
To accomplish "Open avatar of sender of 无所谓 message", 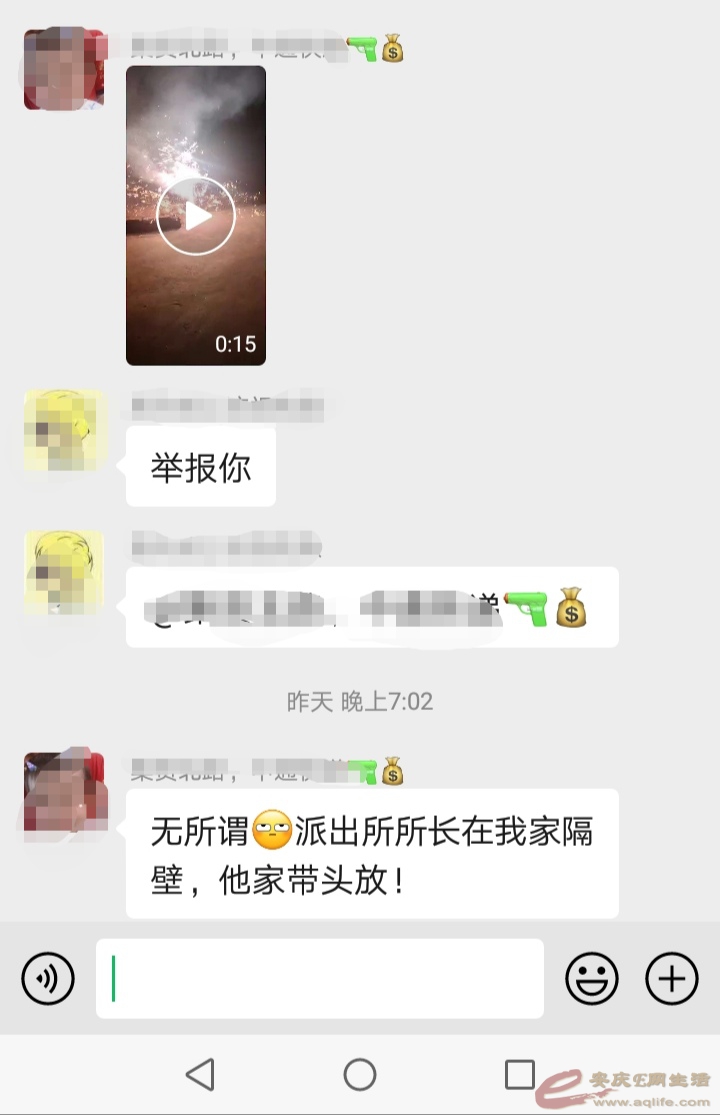I will pos(64,794).
